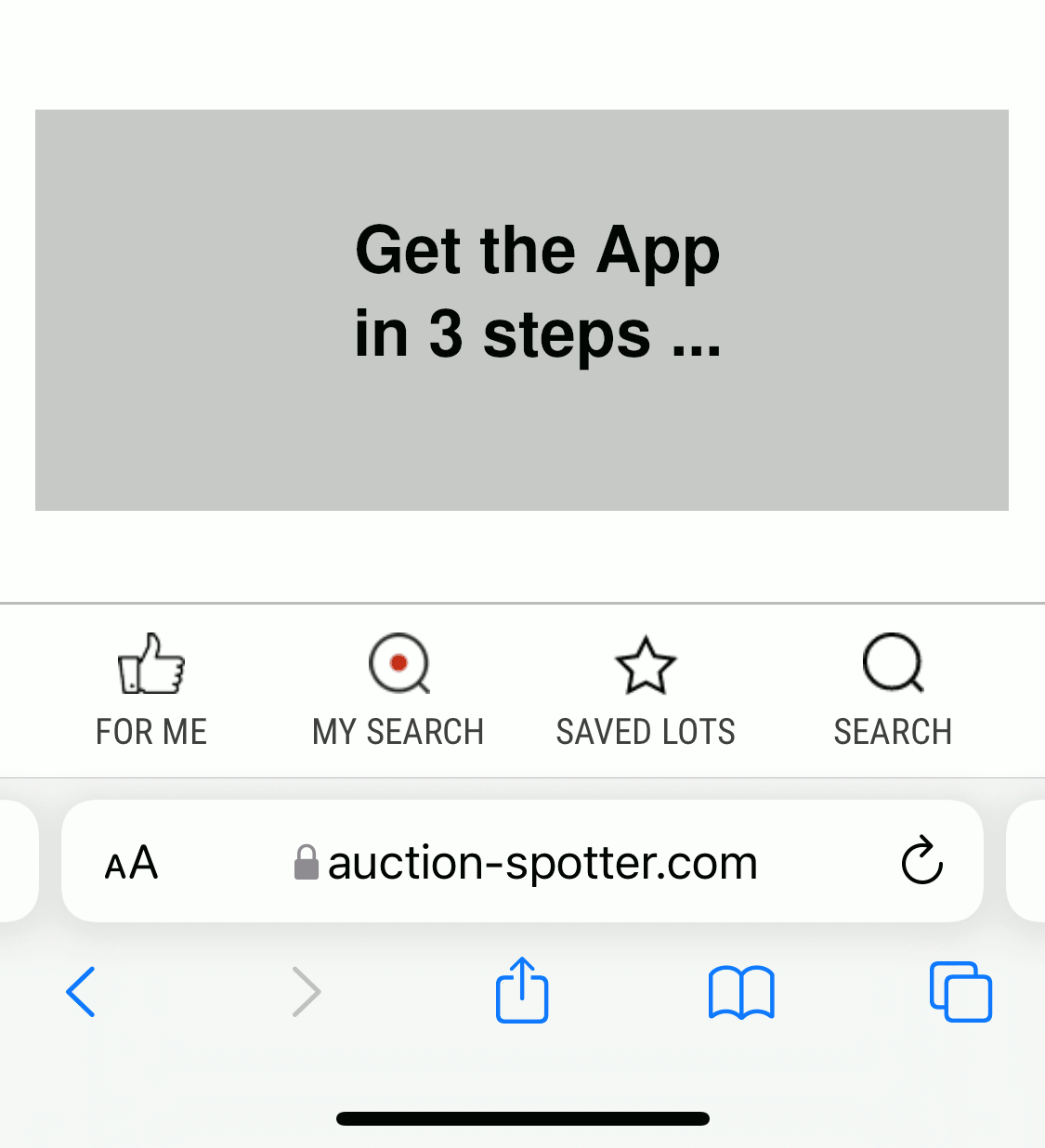Open Safari share sheet icon

coord(522,991)
